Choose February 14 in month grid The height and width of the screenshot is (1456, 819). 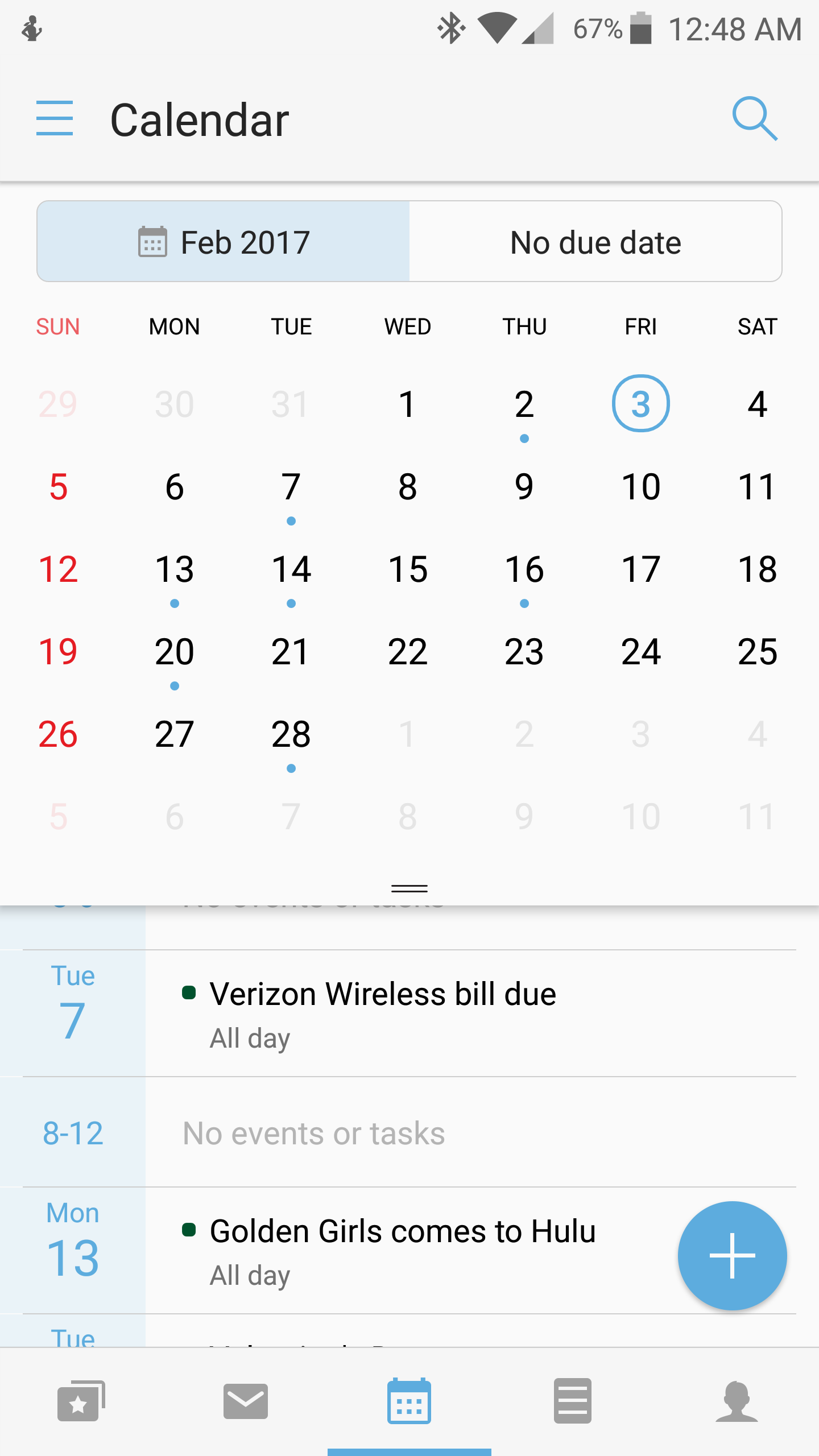291,570
